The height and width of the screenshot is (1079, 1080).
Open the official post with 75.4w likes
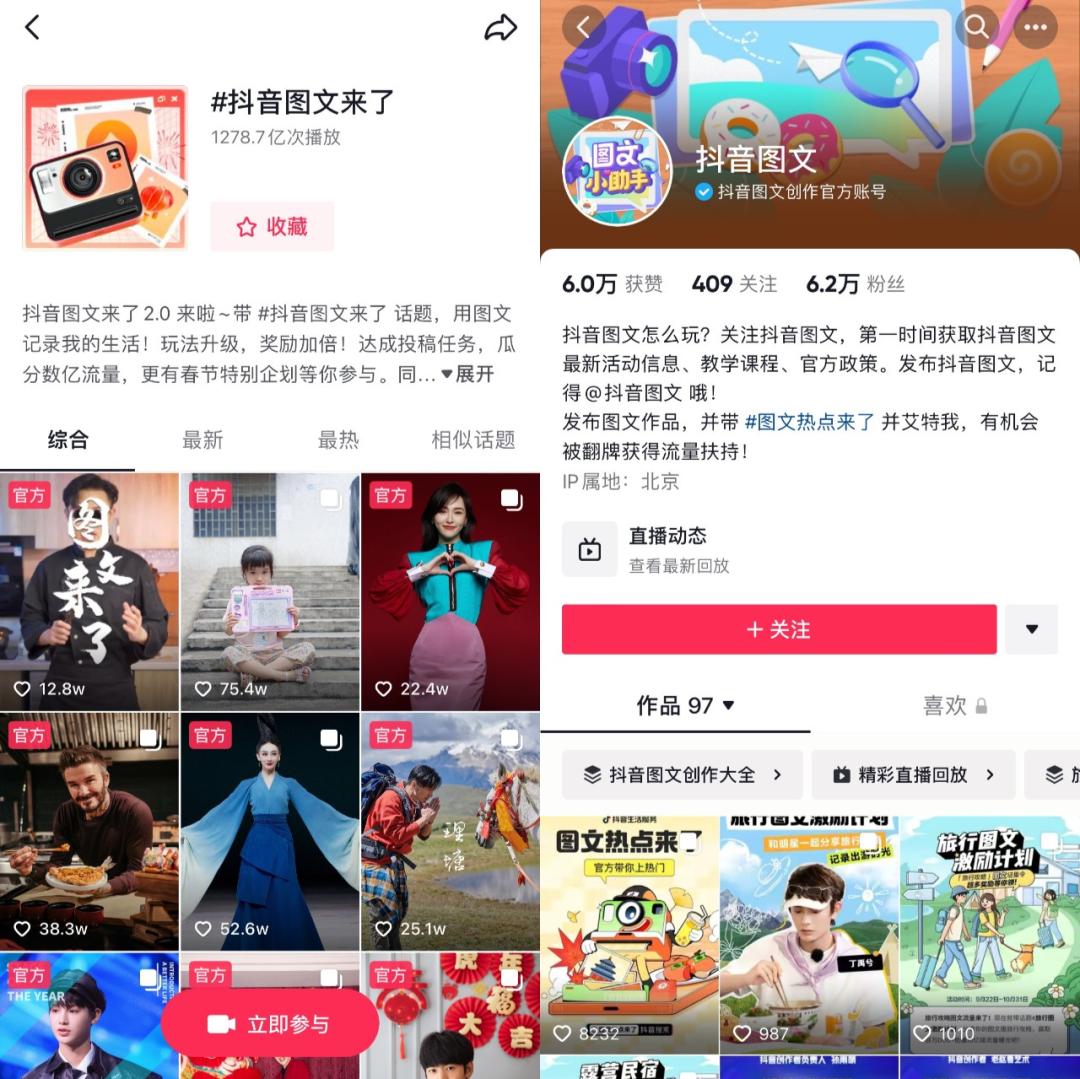click(270, 590)
